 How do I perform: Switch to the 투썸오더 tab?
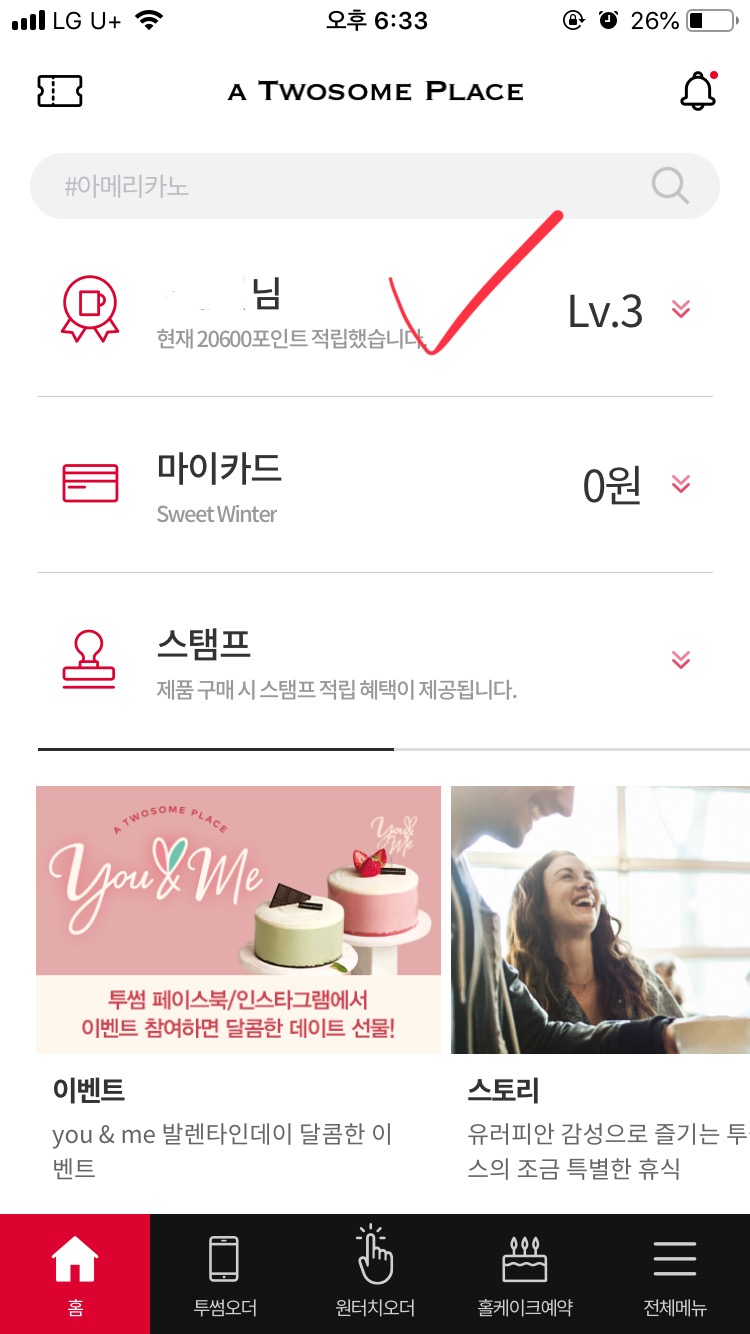coord(225,1273)
